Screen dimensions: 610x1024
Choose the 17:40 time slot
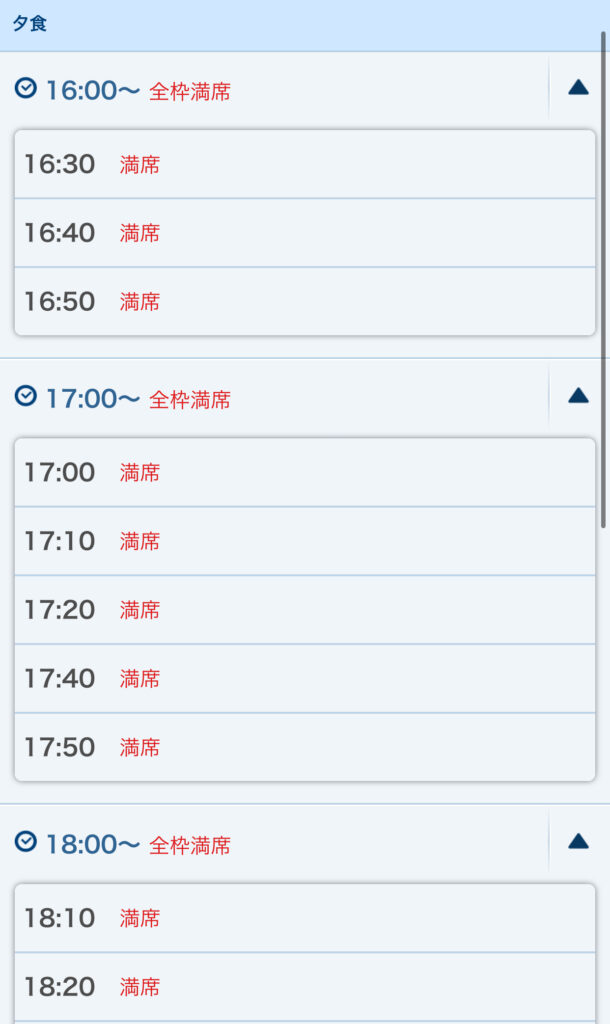304,679
